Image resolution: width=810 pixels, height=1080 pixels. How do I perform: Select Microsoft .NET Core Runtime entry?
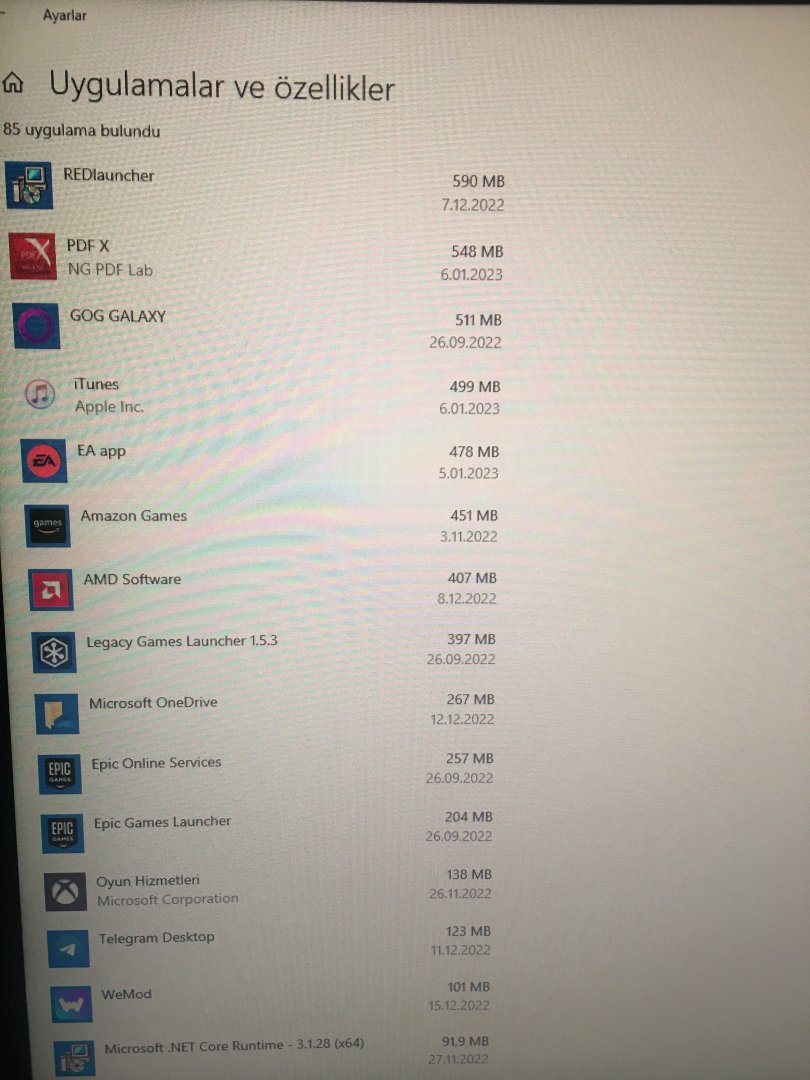(234, 1046)
